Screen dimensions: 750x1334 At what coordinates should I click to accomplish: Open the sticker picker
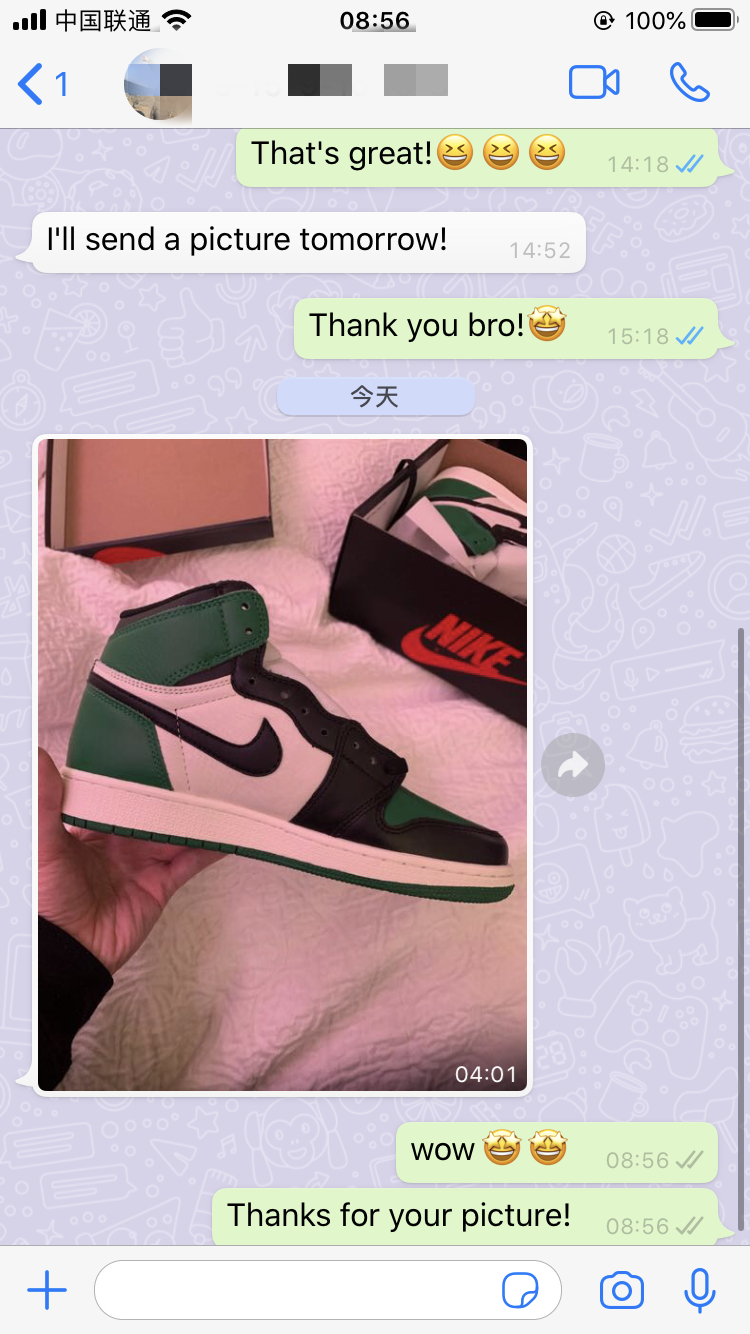(x=520, y=1291)
